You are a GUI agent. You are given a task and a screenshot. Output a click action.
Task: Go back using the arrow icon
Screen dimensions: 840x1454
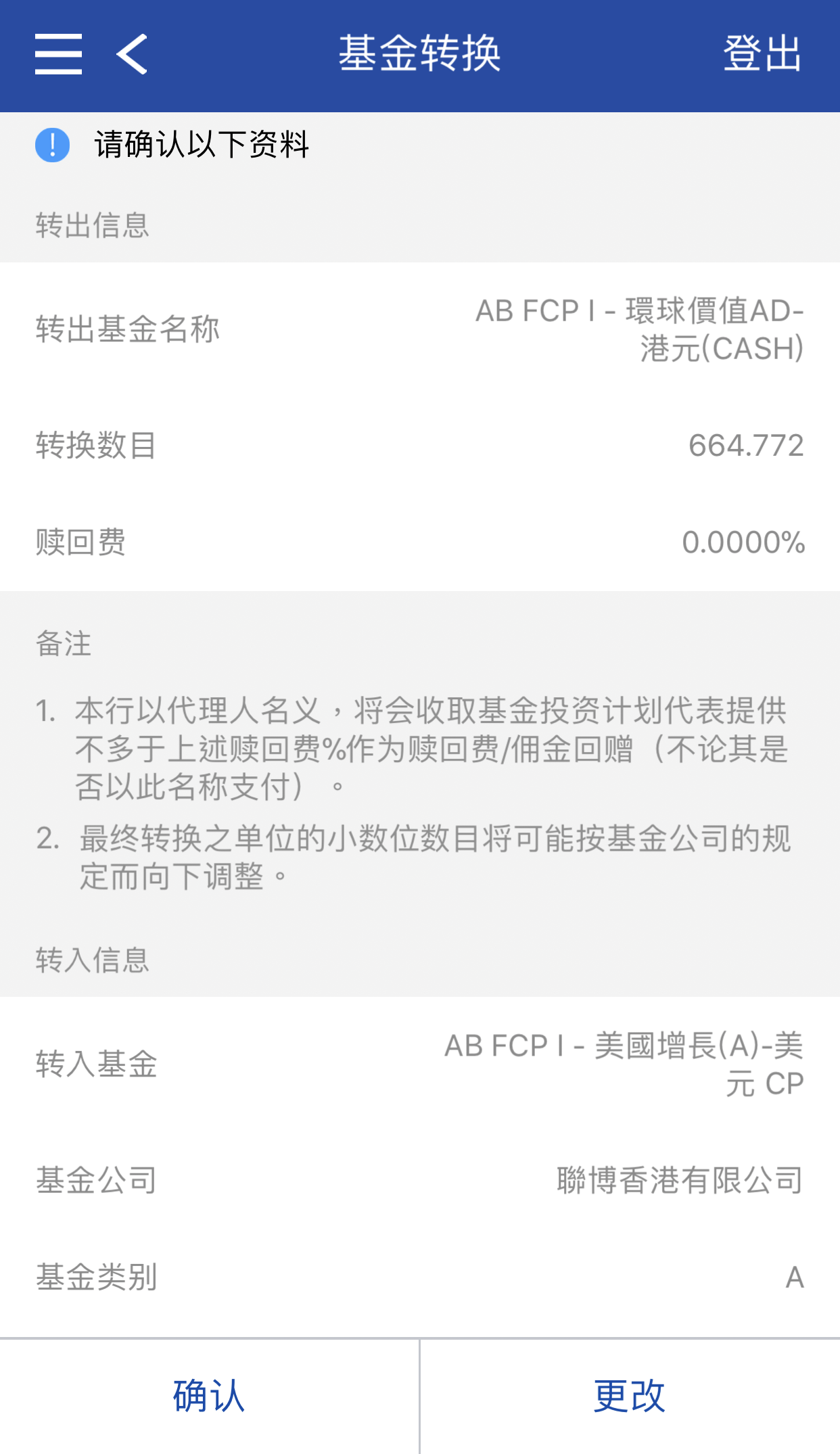[132, 54]
